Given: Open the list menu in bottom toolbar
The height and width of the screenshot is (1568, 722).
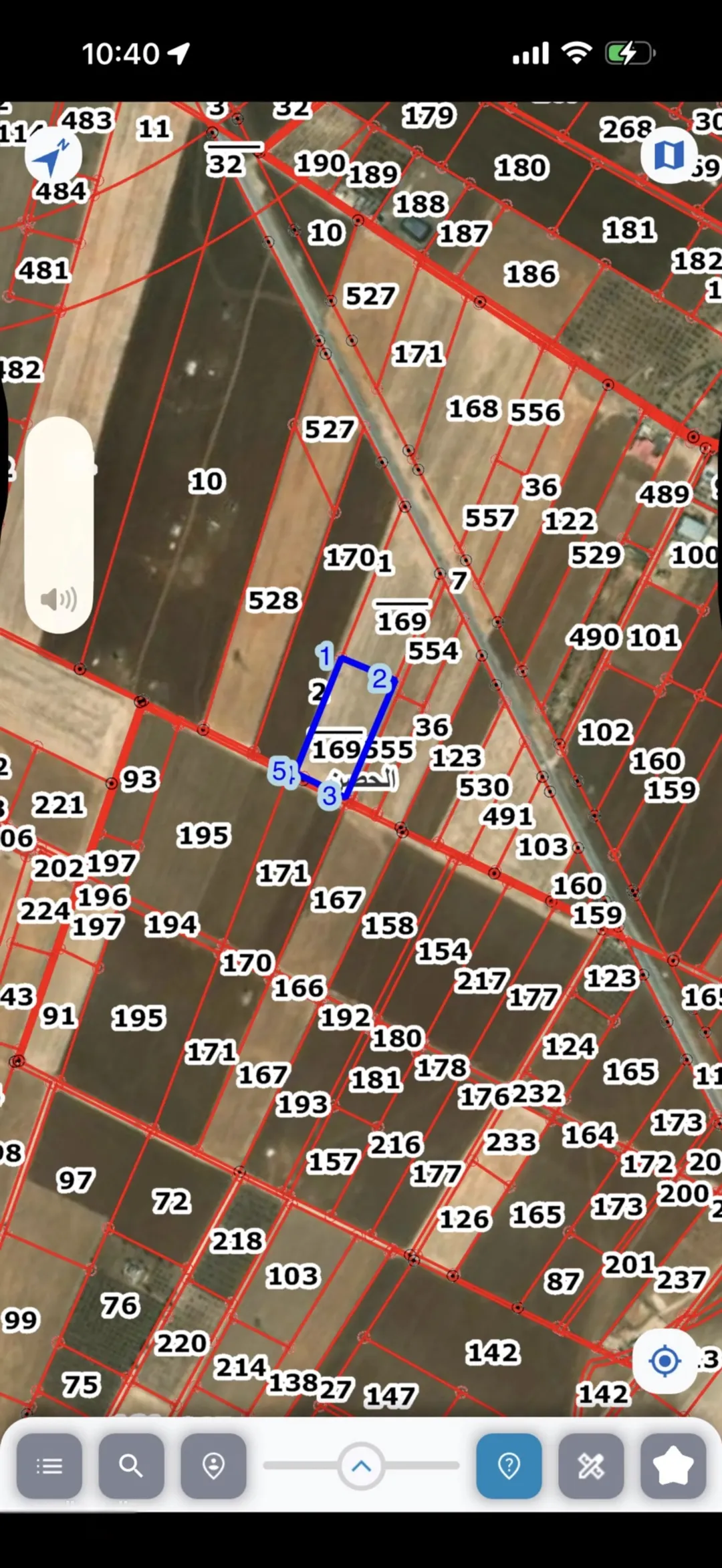Looking at the screenshot, I should point(49,1466).
